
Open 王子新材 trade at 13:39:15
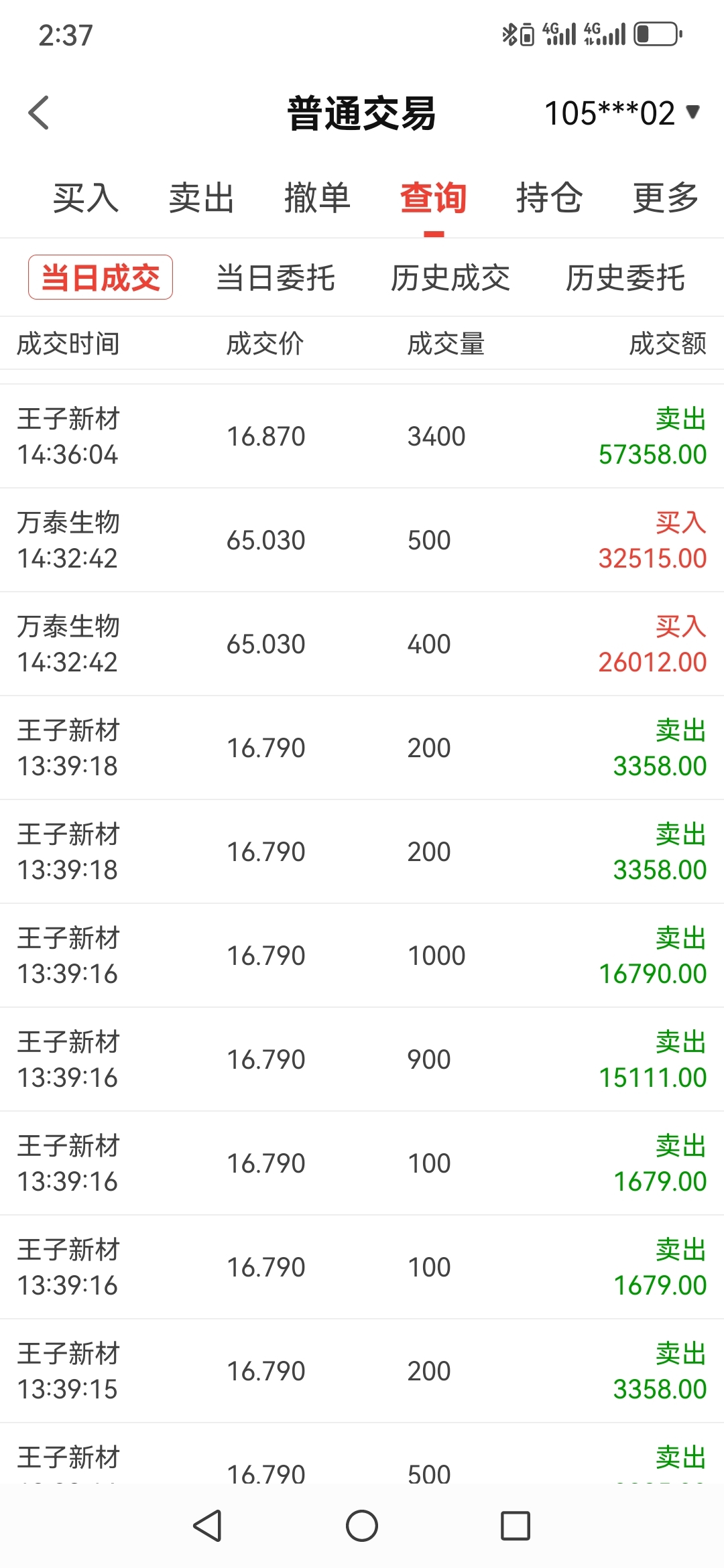pyautogui.click(x=362, y=1371)
